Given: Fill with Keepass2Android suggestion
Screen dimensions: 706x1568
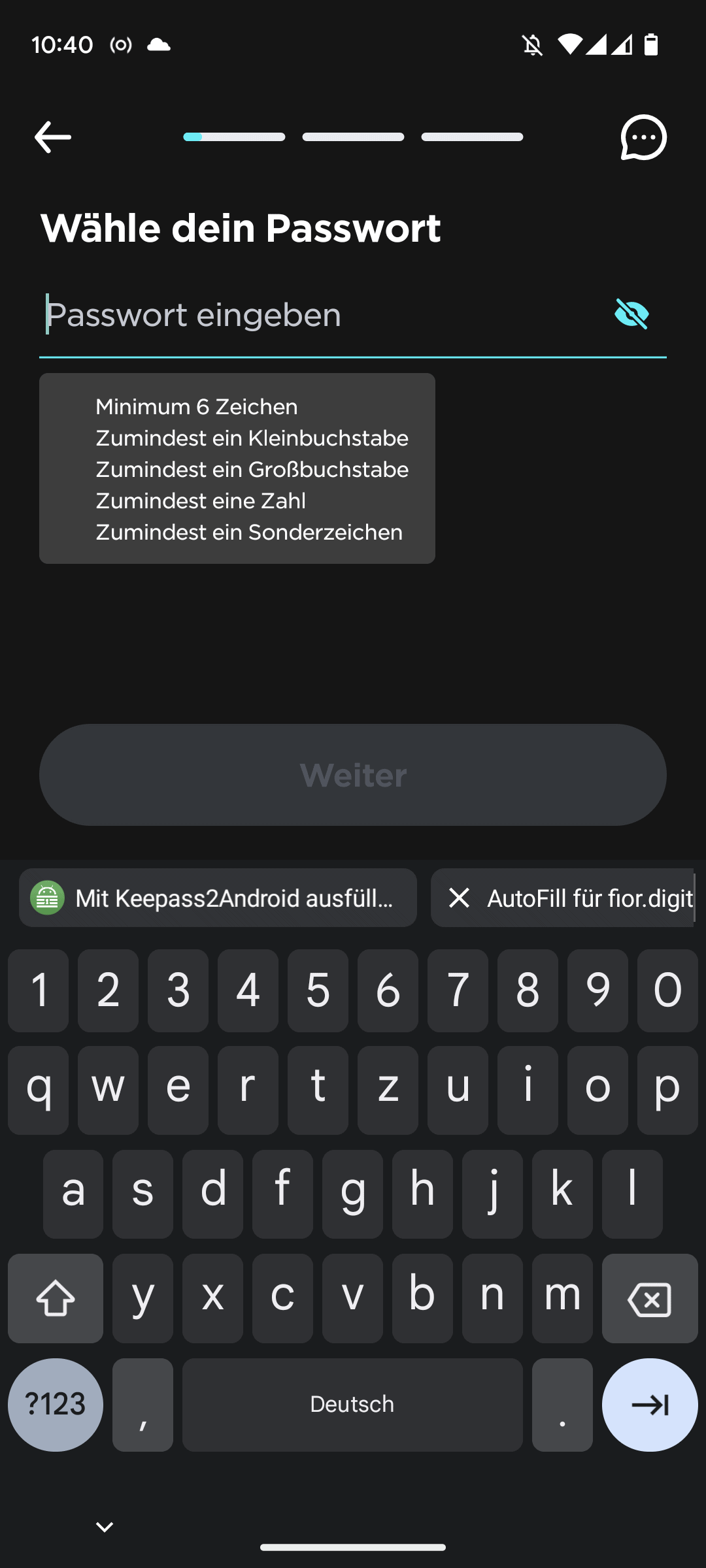Looking at the screenshot, I should point(218,898).
